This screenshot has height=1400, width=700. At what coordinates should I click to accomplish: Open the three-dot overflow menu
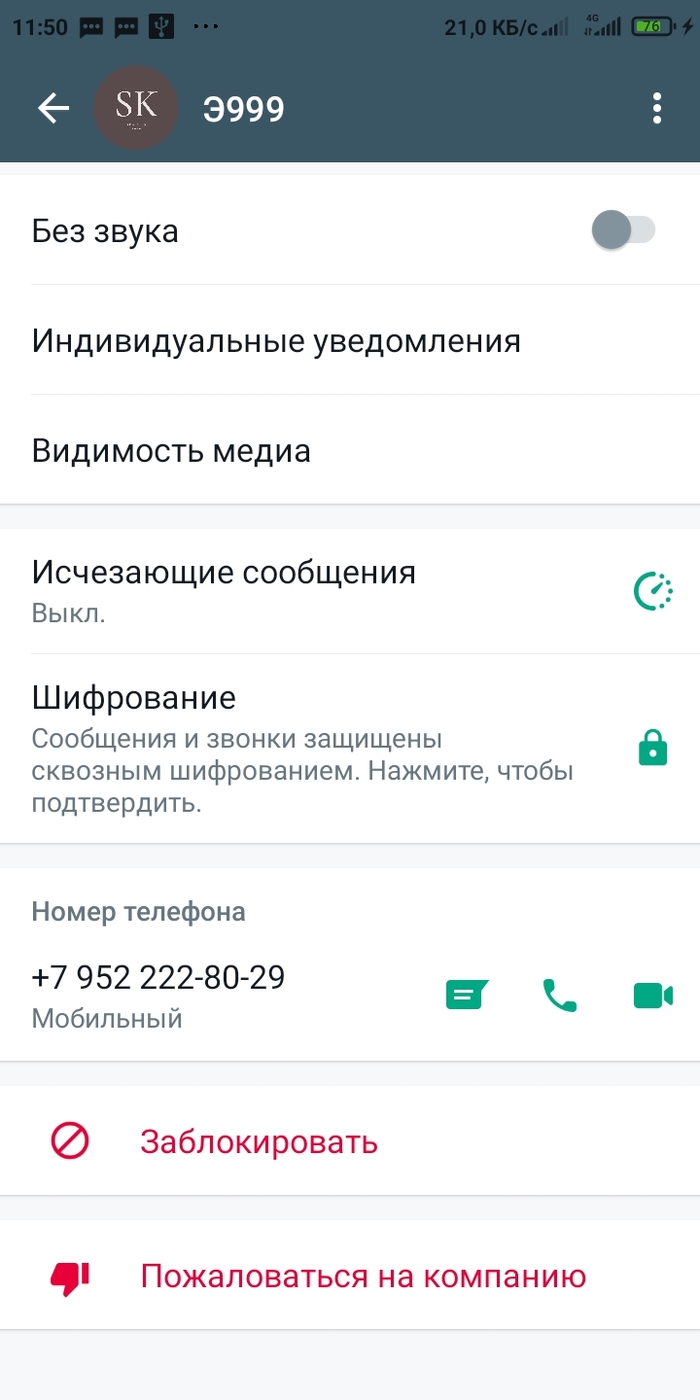pyautogui.click(x=657, y=108)
